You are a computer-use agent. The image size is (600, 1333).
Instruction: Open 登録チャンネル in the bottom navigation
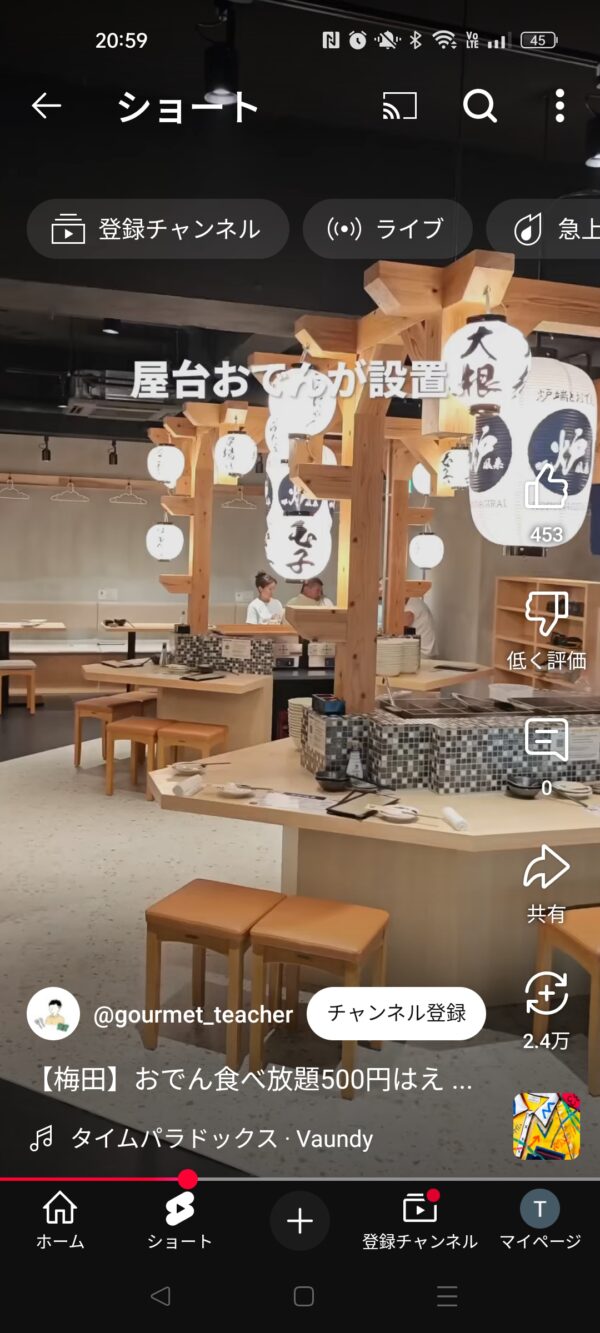420,1220
